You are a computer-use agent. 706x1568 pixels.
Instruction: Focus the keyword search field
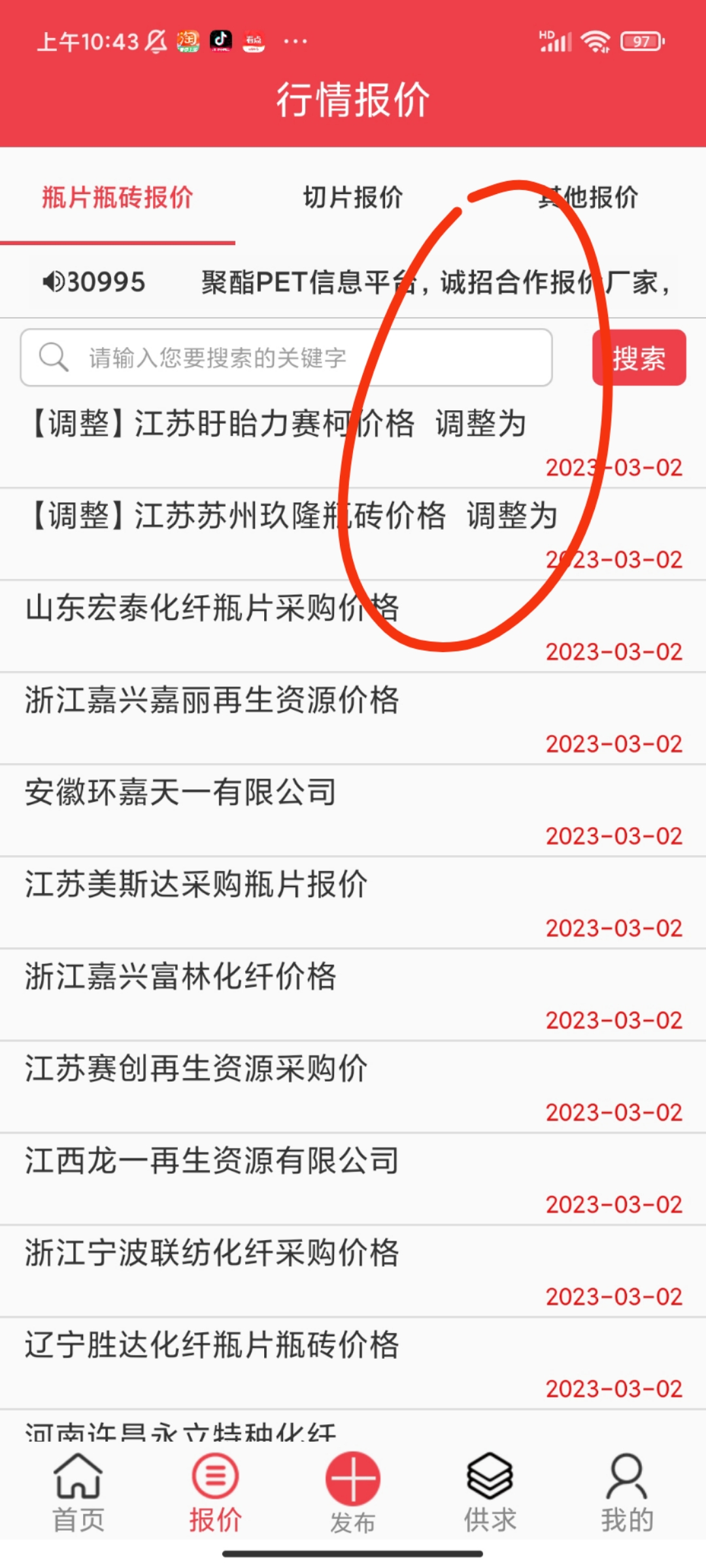point(286,358)
